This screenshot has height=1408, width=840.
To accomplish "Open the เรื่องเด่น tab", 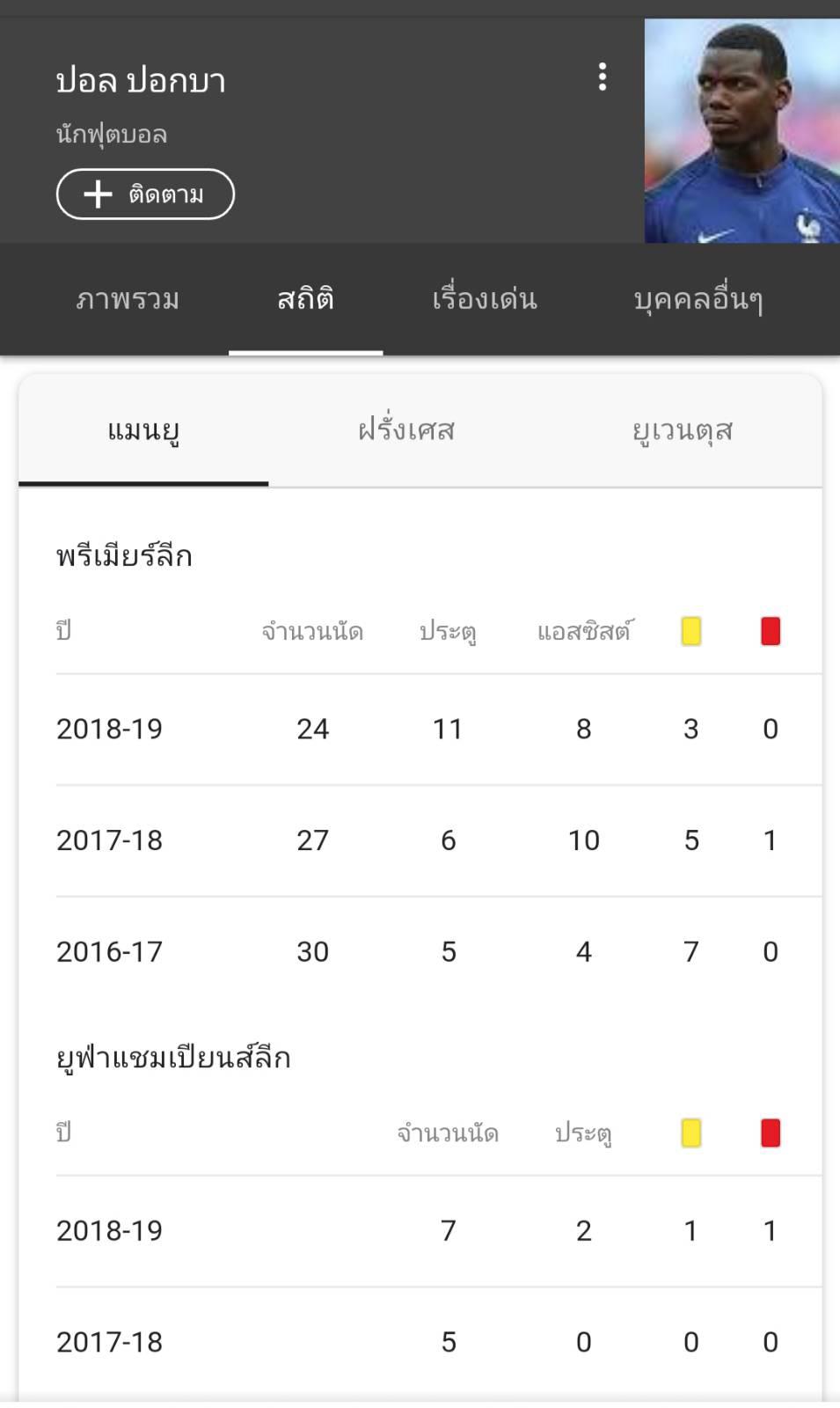I will [x=484, y=299].
